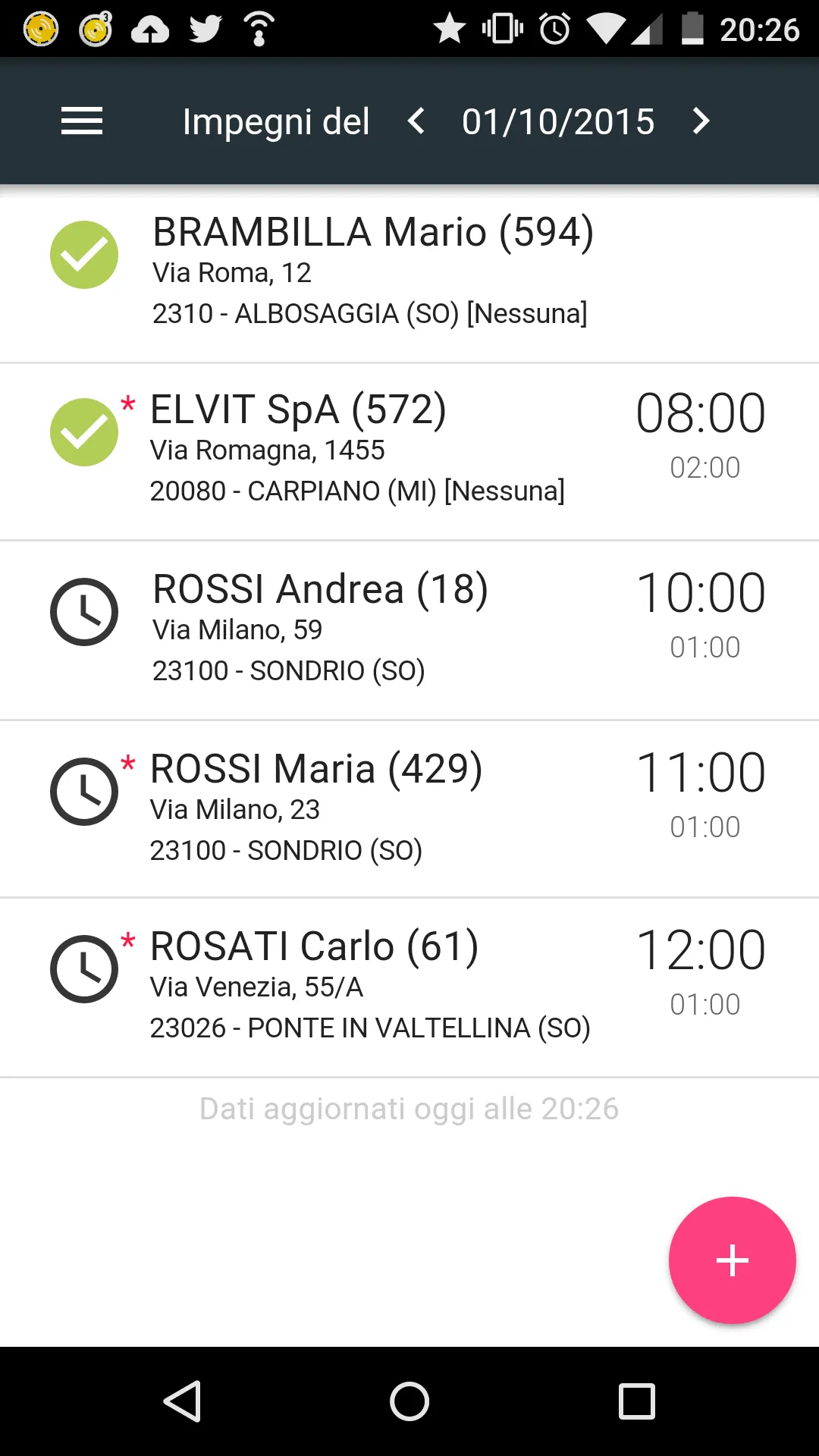Return to the home screen

pyautogui.click(x=409, y=1401)
